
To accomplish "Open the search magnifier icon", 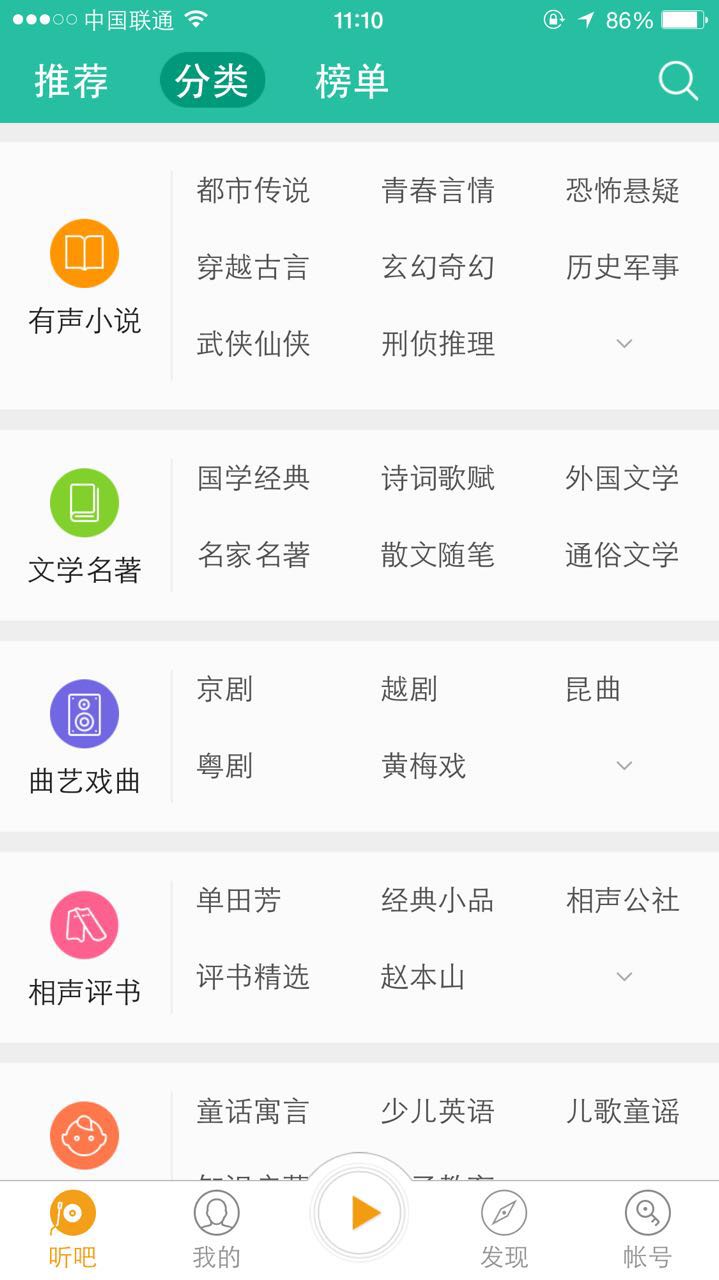I will 678,81.
